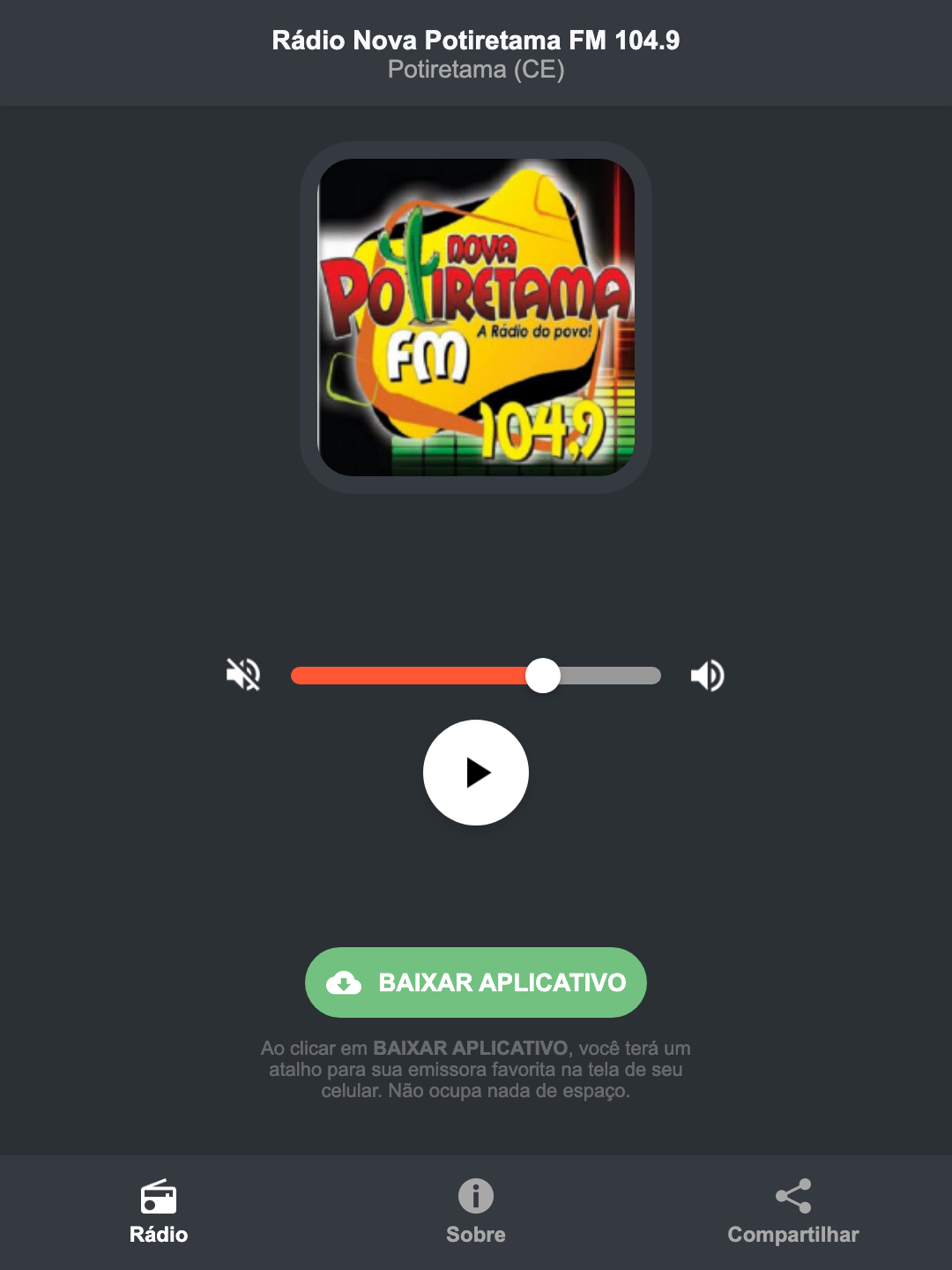Click the Compartilhar share icon
This screenshot has width=952, height=1270.
point(792,1194)
